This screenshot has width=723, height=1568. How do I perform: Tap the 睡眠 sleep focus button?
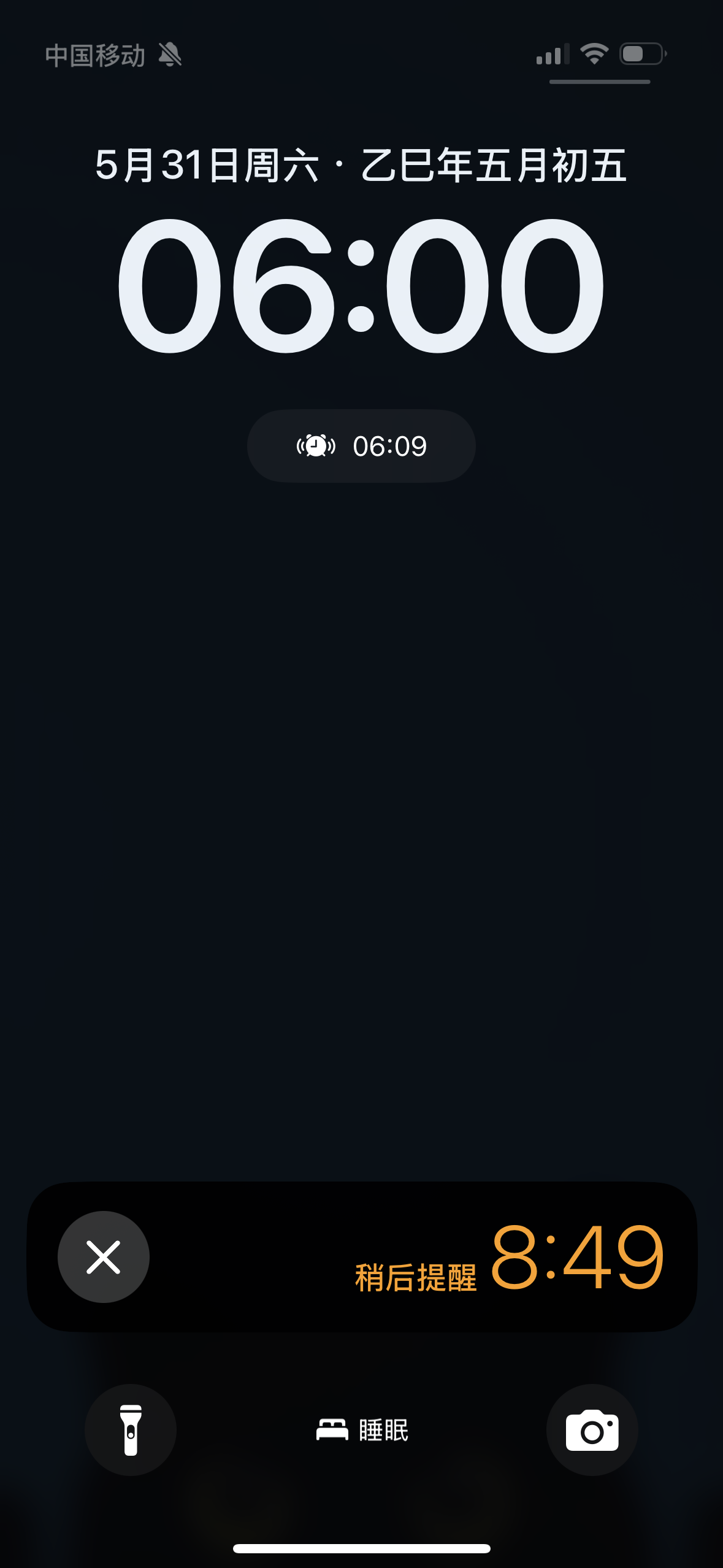click(362, 1430)
